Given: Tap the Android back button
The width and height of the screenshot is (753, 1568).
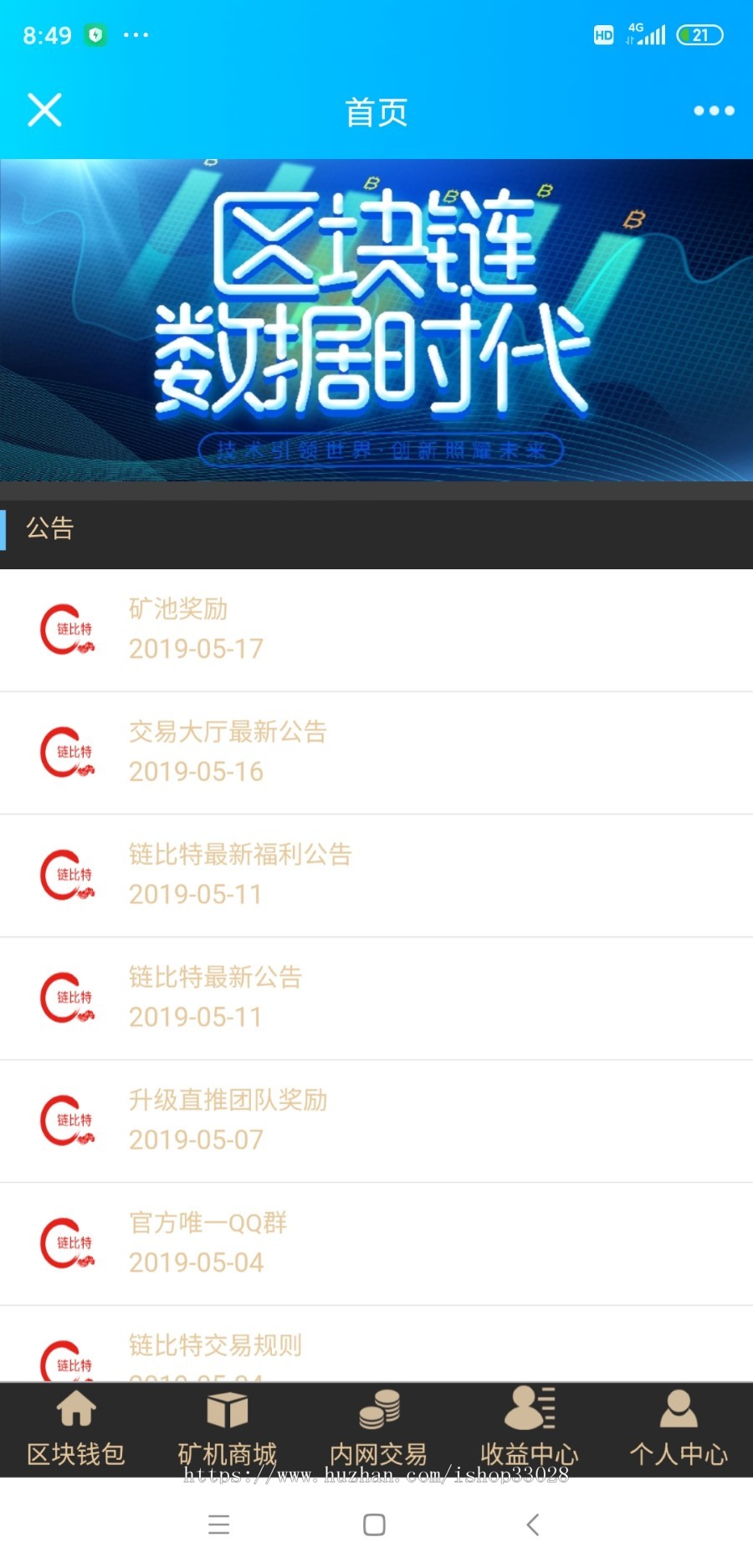Looking at the screenshot, I should [533, 1525].
